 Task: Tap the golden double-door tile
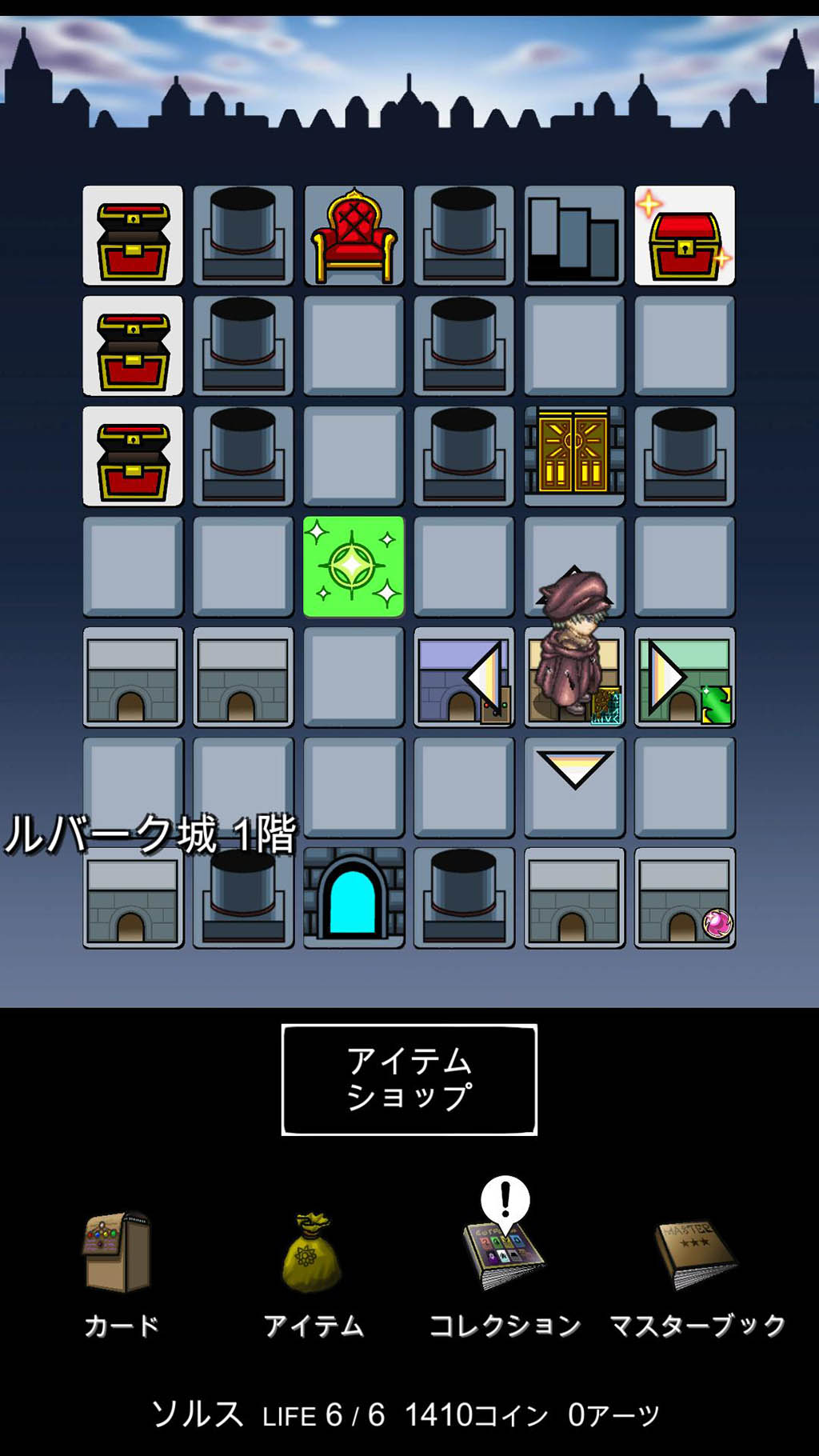click(x=573, y=456)
